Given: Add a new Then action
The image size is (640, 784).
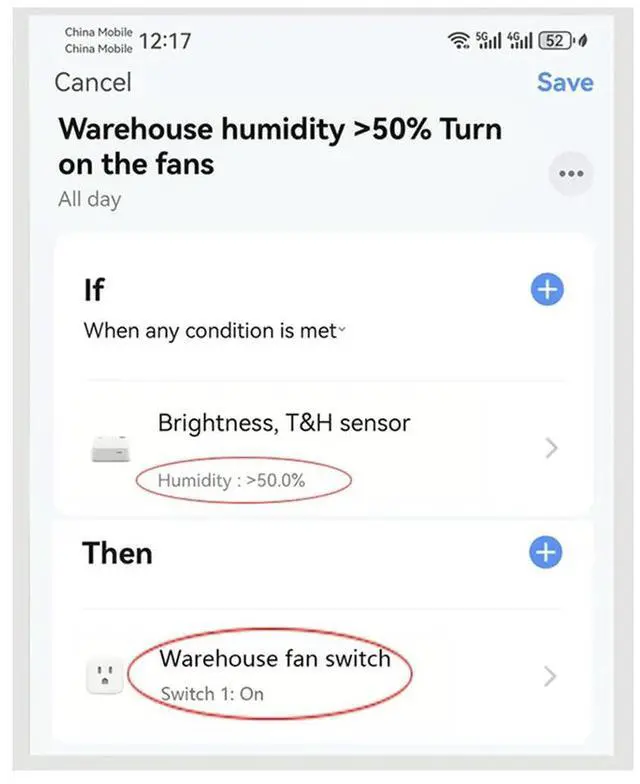Looking at the screenshot, I should tap(546, 552).
